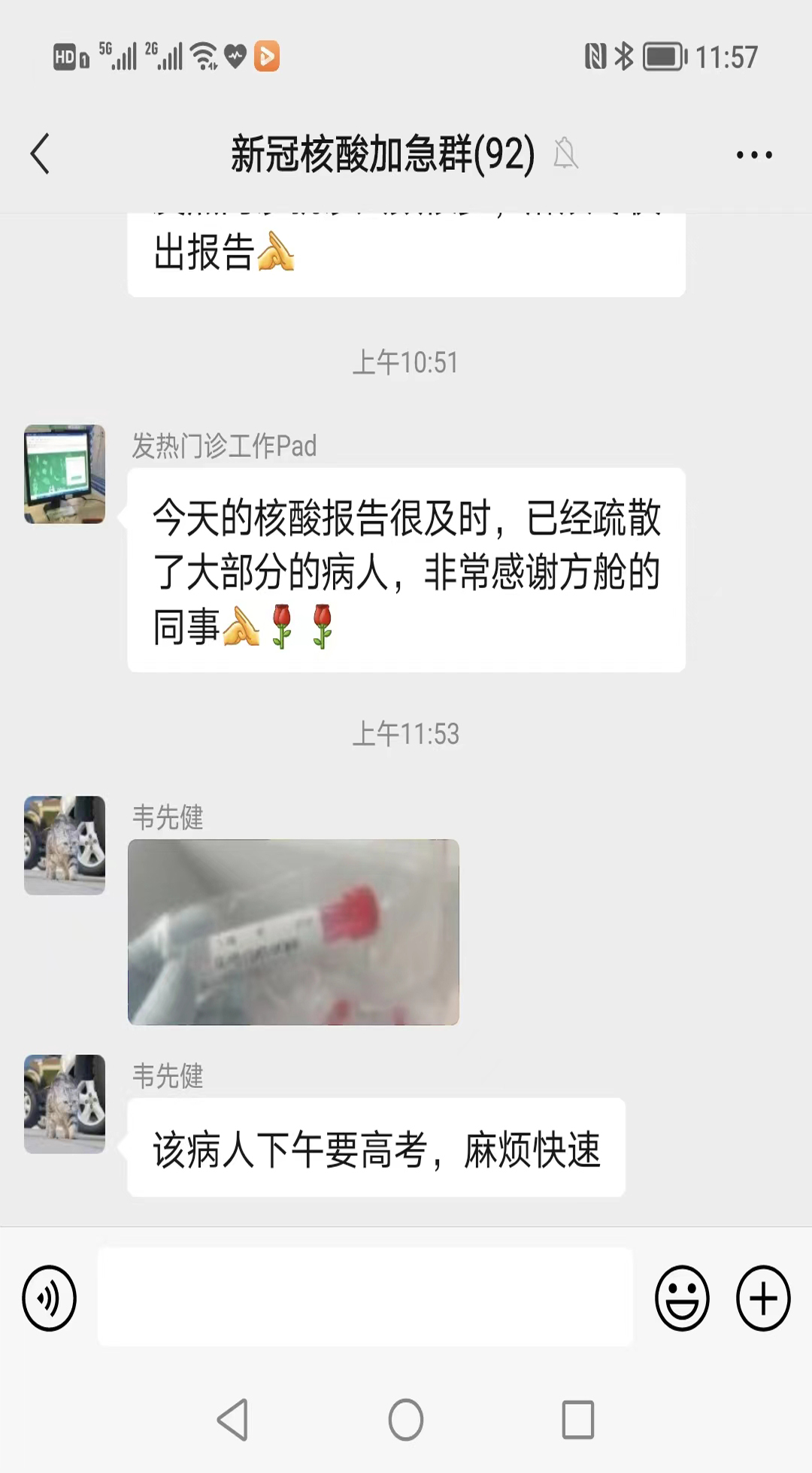The width and height of the screenshot is (812, 1473).
Task: Open system recent apps view
Action: [x=578, y=1420]
